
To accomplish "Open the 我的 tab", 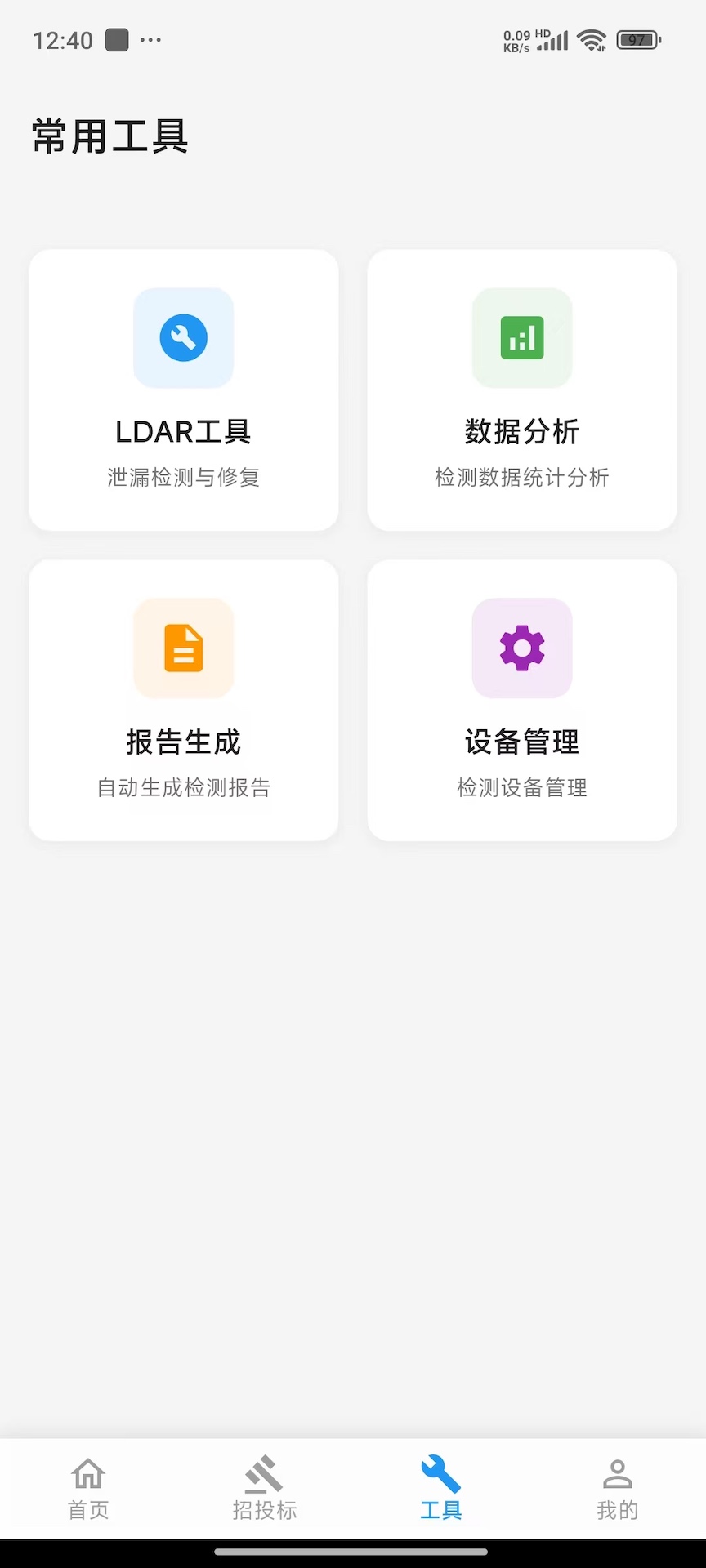I will 617,1487.
